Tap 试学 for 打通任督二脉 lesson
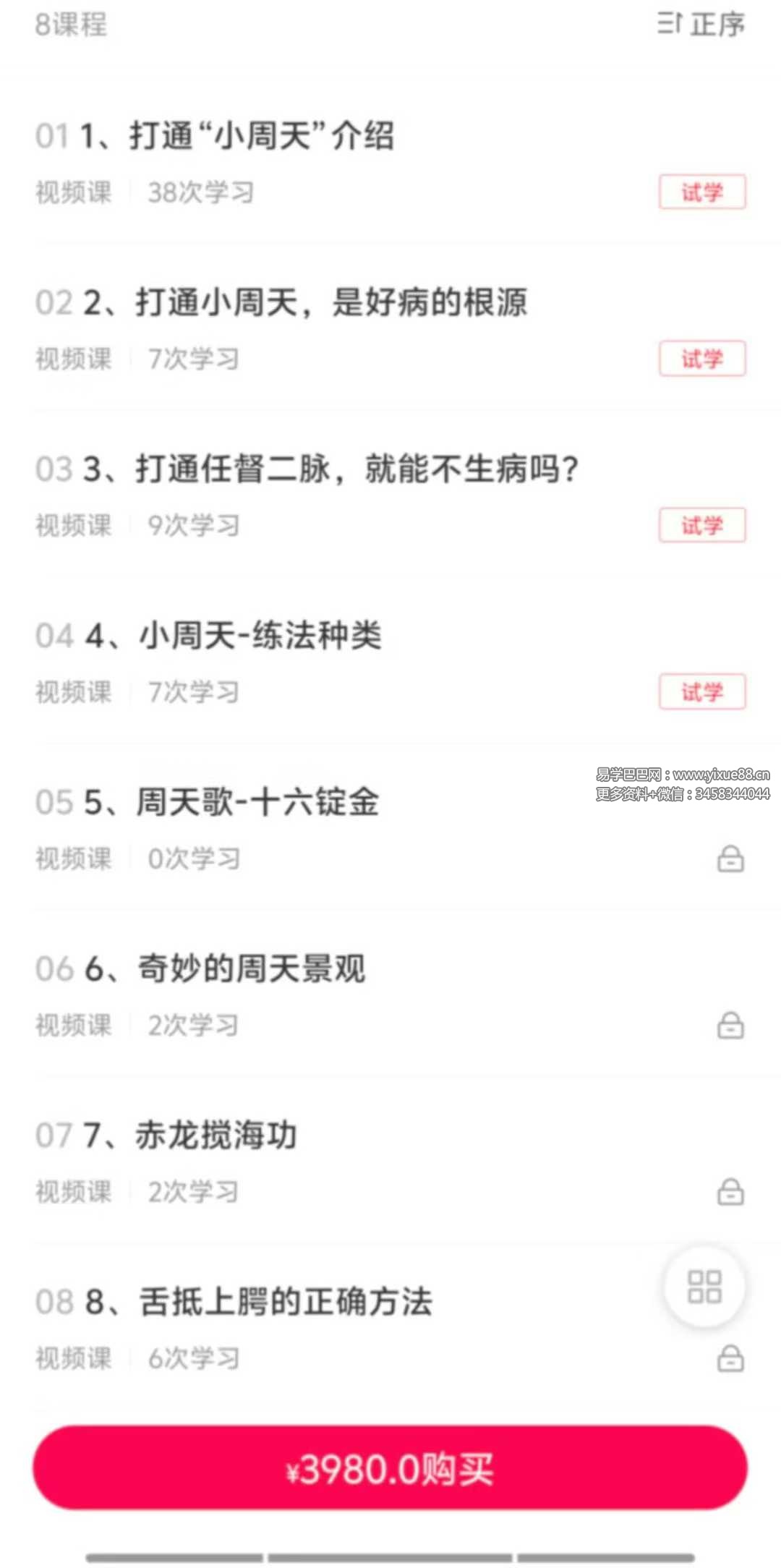Viewport: 781px width, 1568px height. (x=701, y=525)
